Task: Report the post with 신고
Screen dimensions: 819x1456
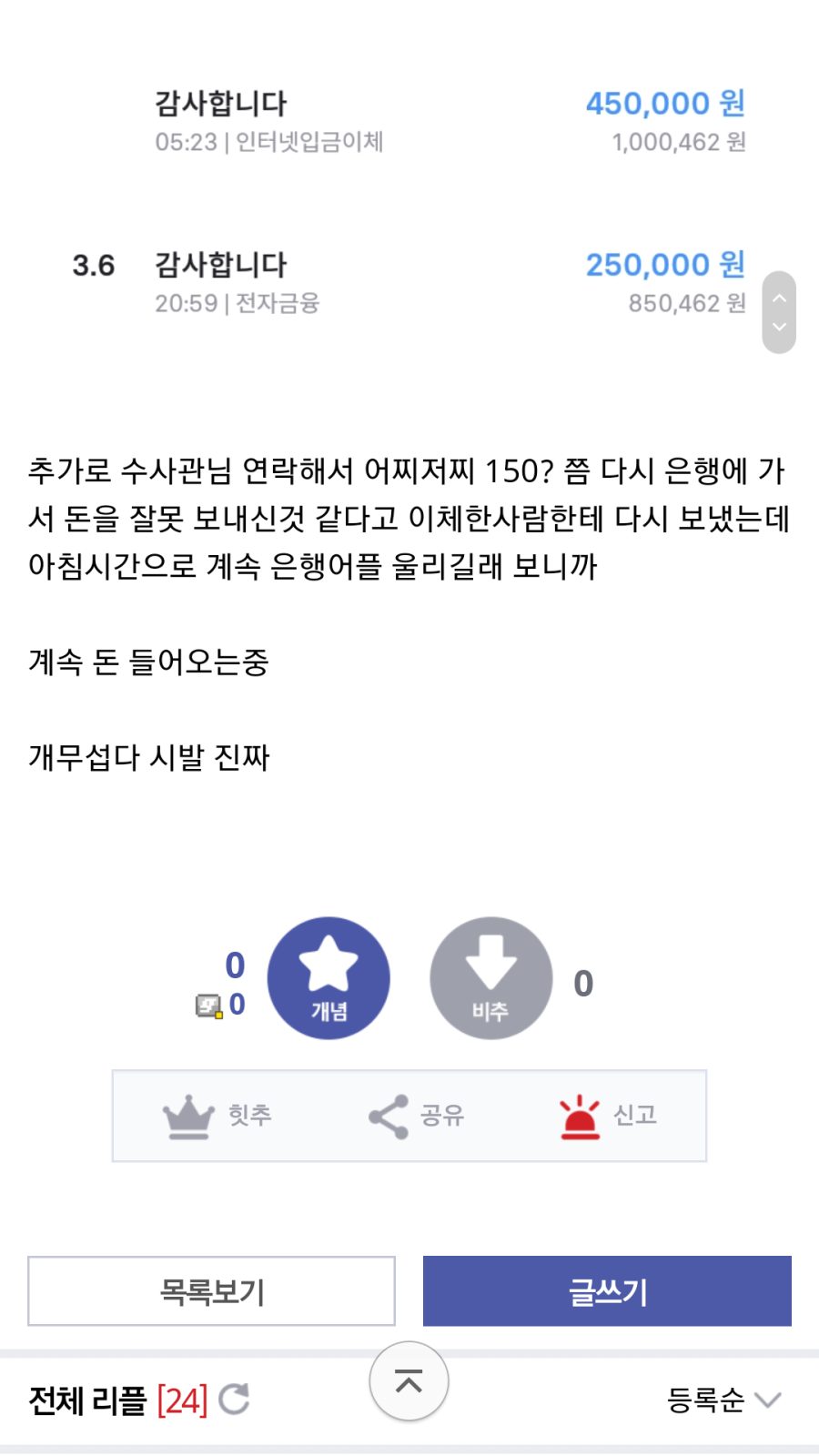Action: click(607, 1116)
